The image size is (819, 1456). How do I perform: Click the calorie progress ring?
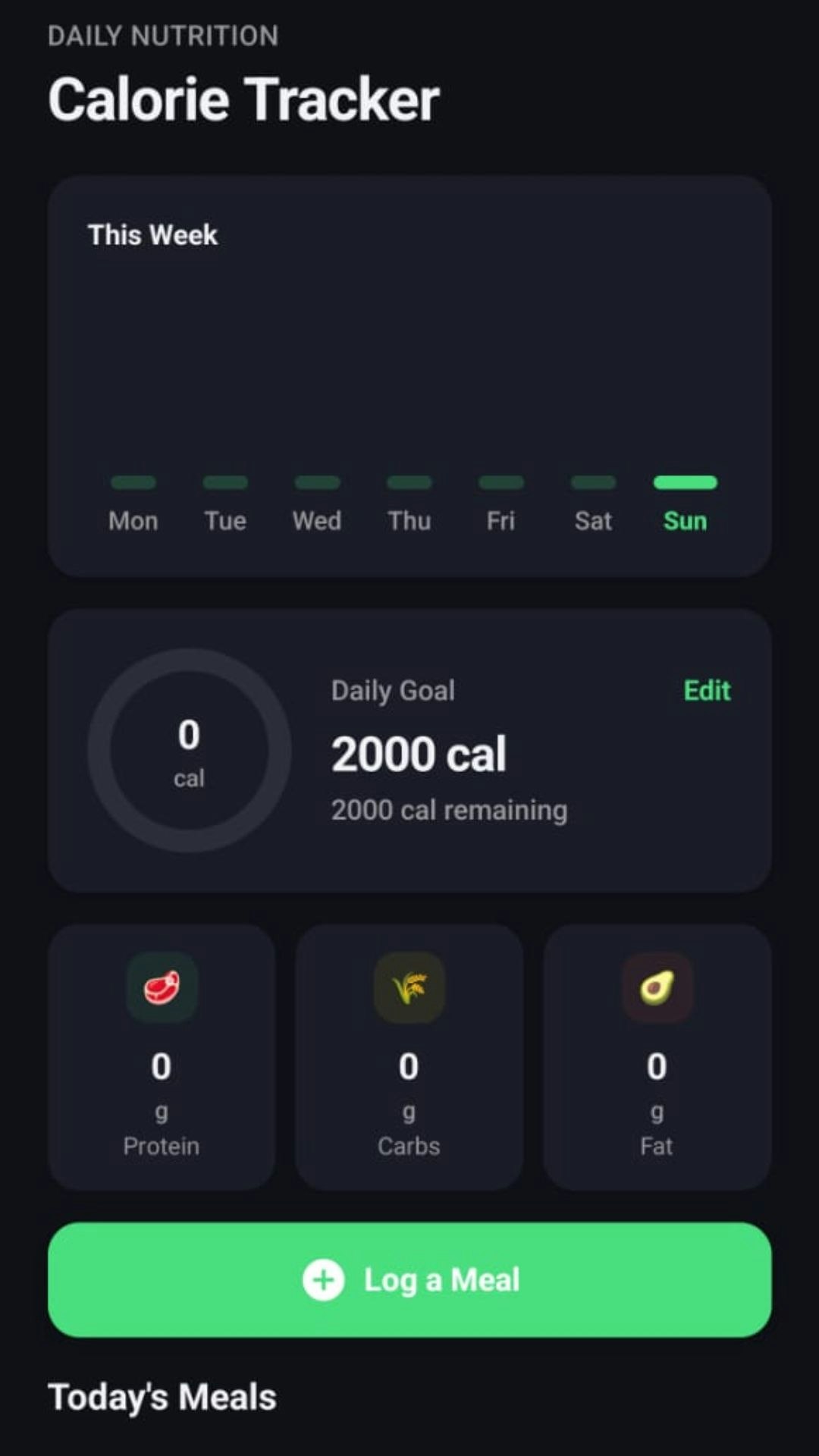coord(188,751)
